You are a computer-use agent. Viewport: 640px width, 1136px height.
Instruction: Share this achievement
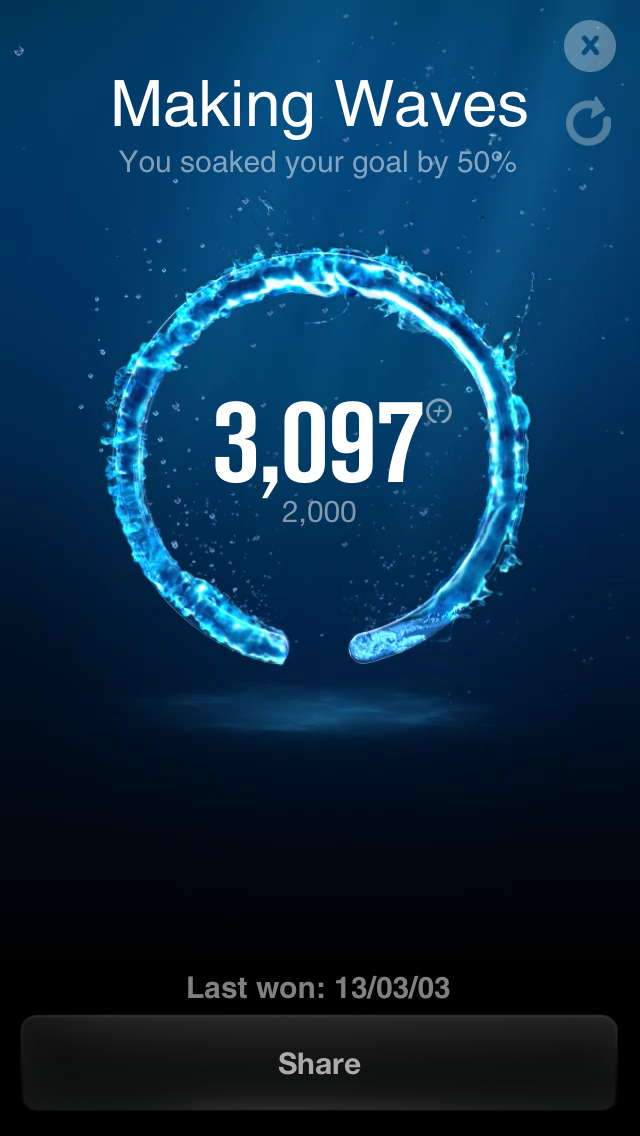point(319,1063)
